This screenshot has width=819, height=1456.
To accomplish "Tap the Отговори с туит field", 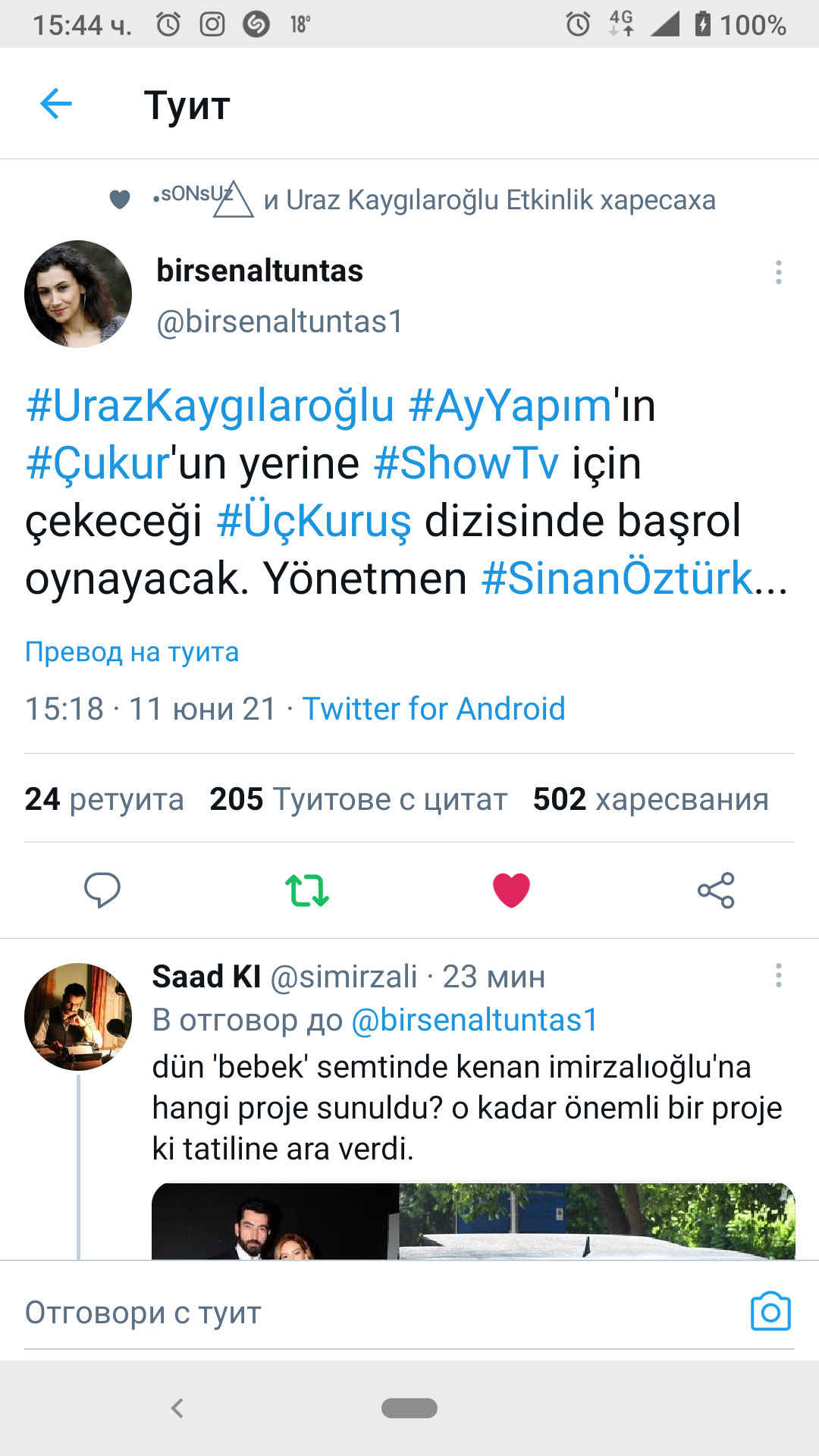I will tap(379, 1313).
